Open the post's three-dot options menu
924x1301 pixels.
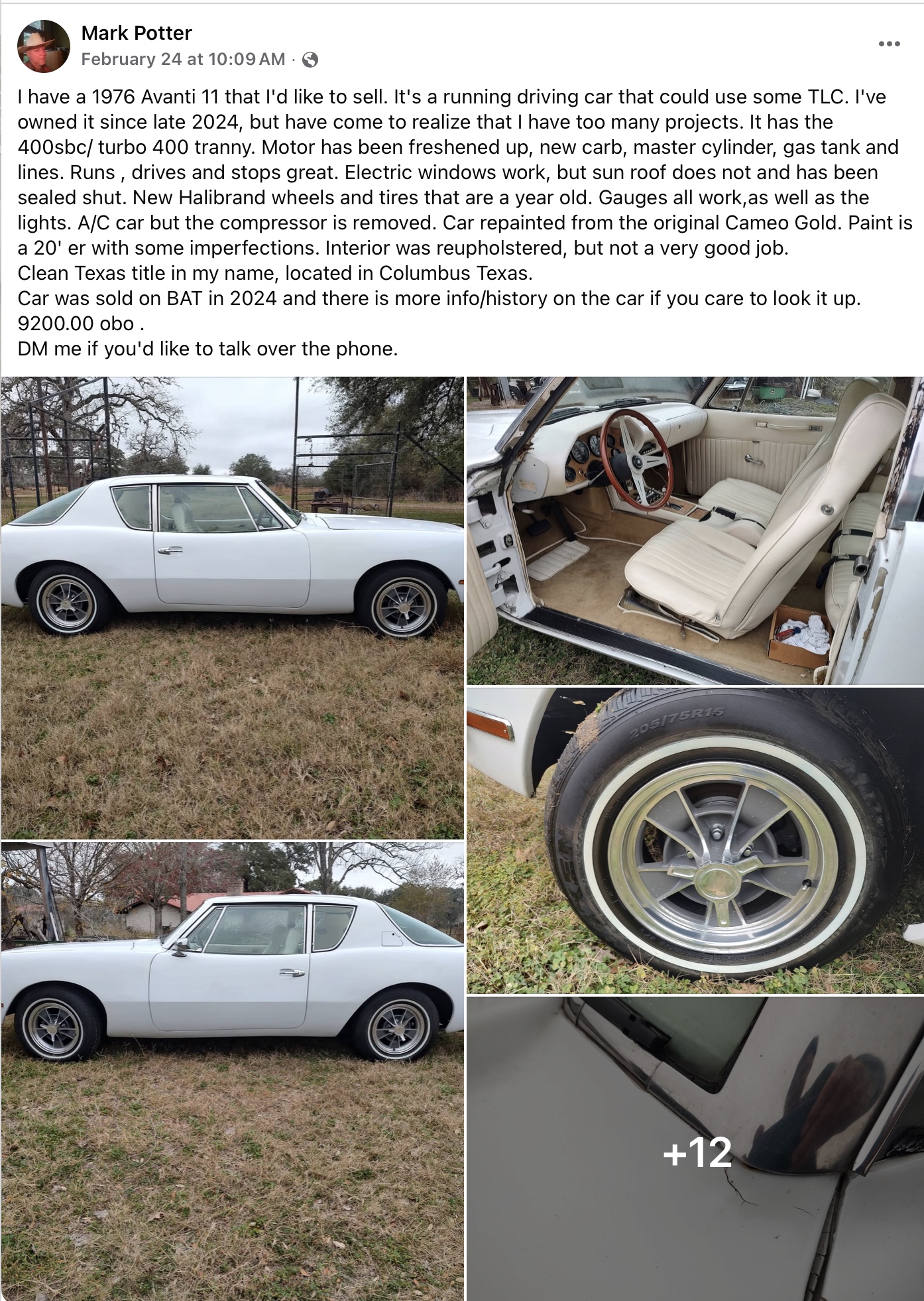pos(889,44)
